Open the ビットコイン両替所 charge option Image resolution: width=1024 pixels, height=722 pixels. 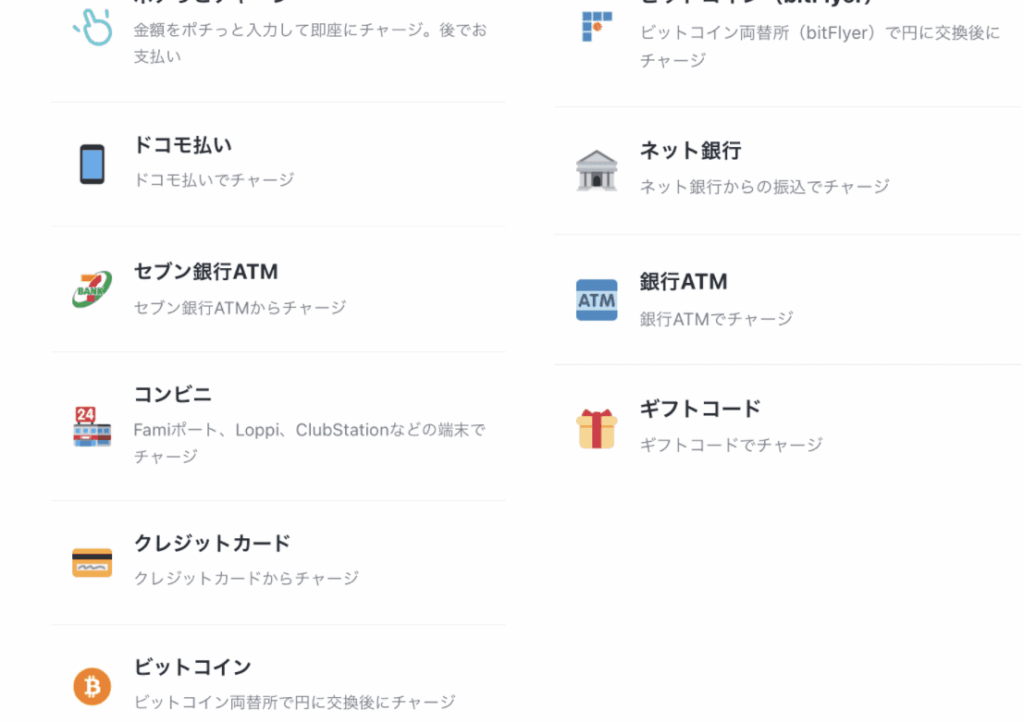[x=278, y=674]
